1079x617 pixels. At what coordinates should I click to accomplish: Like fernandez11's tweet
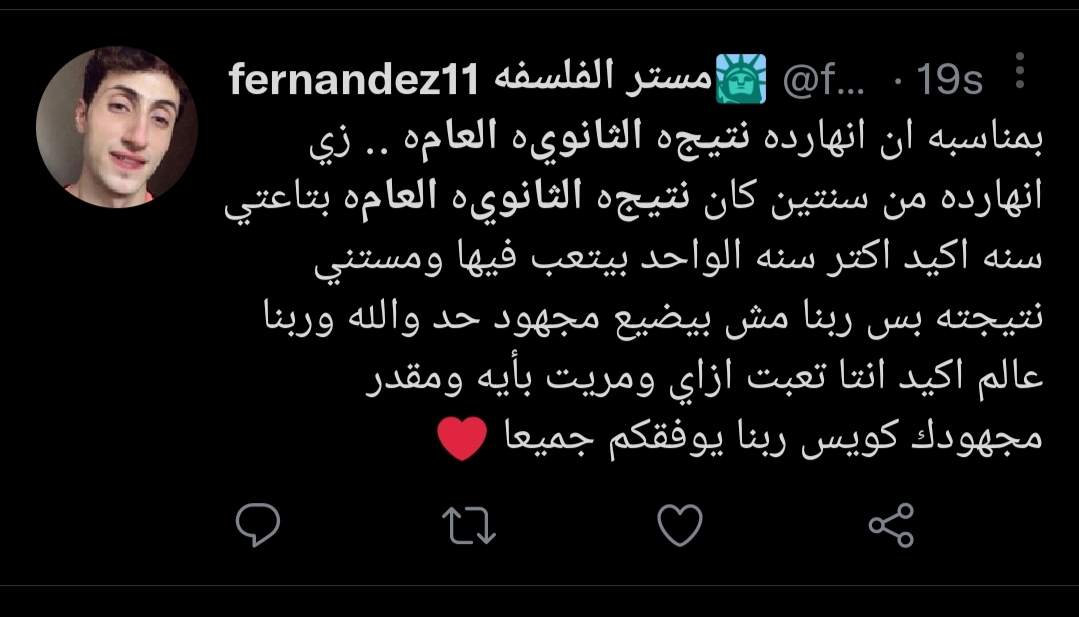(x=680, y=526)
